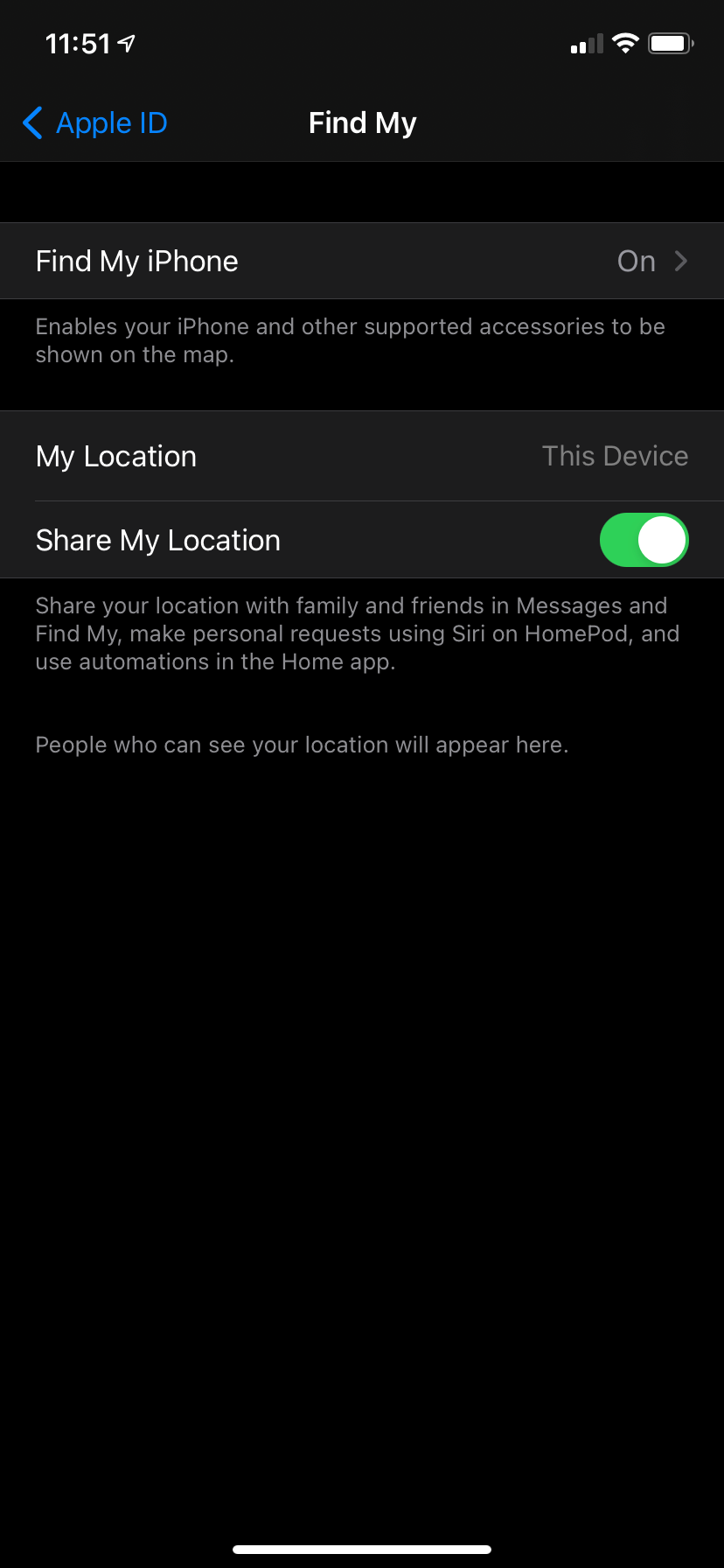The height and width of the screenshot is (1568, 724).
Task: Tap the green Share My Location switch
Action: point(644,540)
